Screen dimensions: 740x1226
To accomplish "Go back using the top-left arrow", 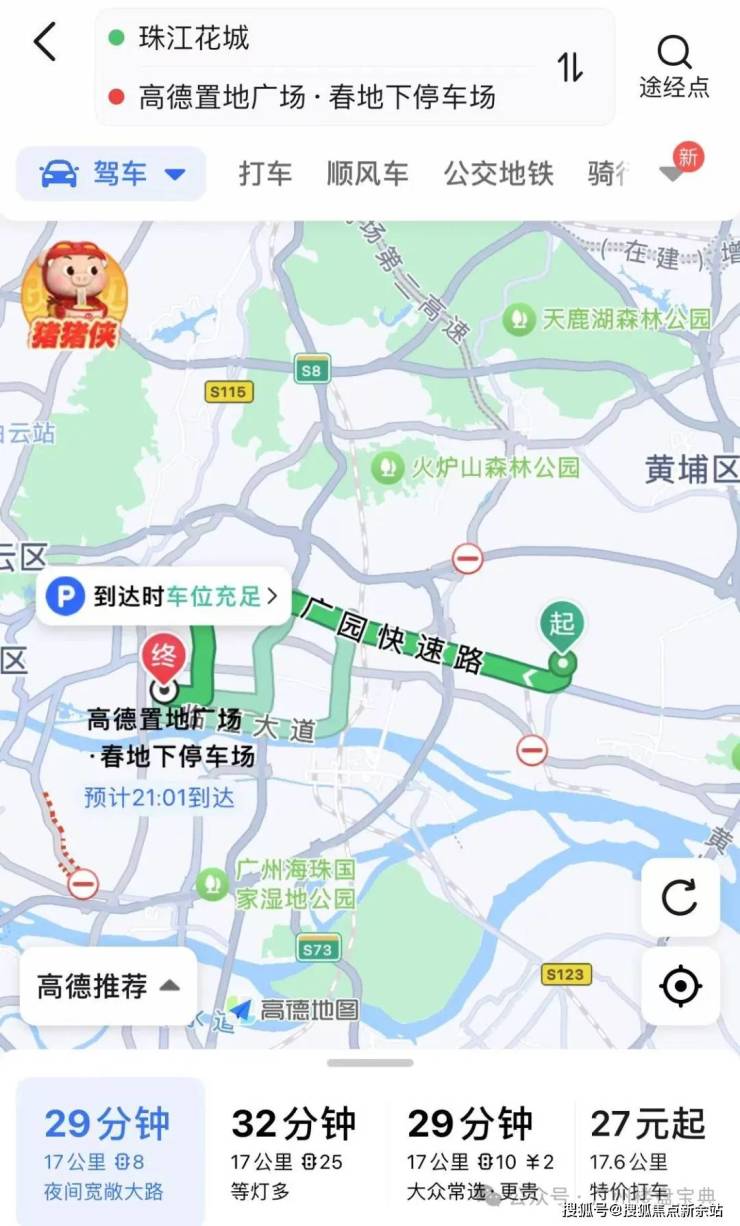I will pyautogui.click(x=45, y=43).
